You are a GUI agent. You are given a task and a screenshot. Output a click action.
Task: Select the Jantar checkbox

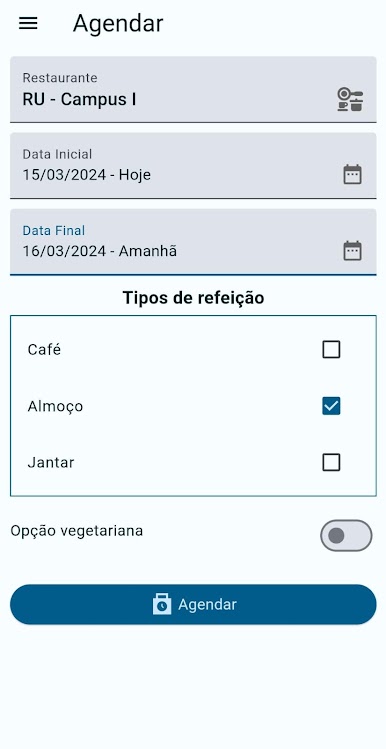(x=331, y=462)
